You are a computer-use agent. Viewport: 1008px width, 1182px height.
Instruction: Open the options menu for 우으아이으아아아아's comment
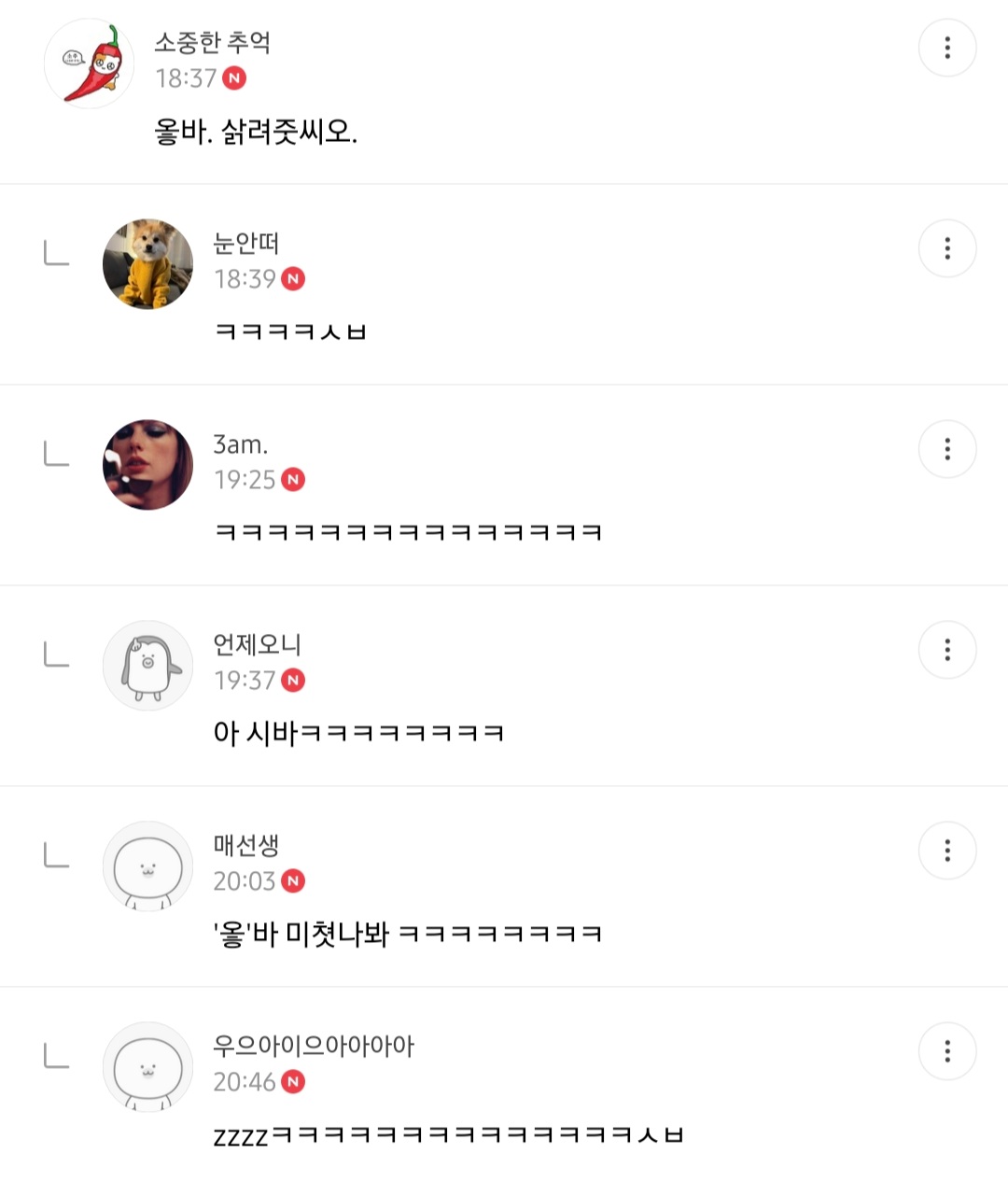[947, 1051]
